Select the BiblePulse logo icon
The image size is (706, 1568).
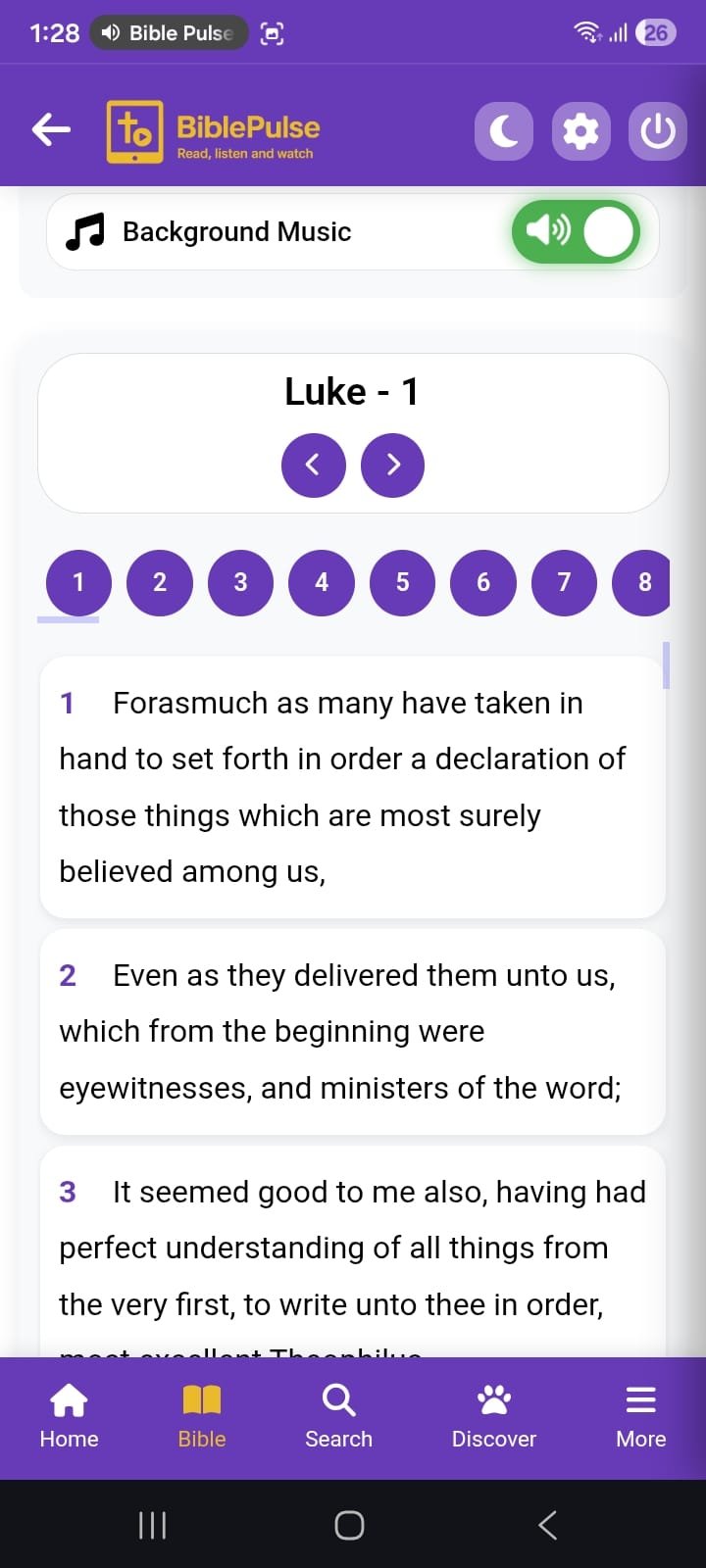coord(135,130)
